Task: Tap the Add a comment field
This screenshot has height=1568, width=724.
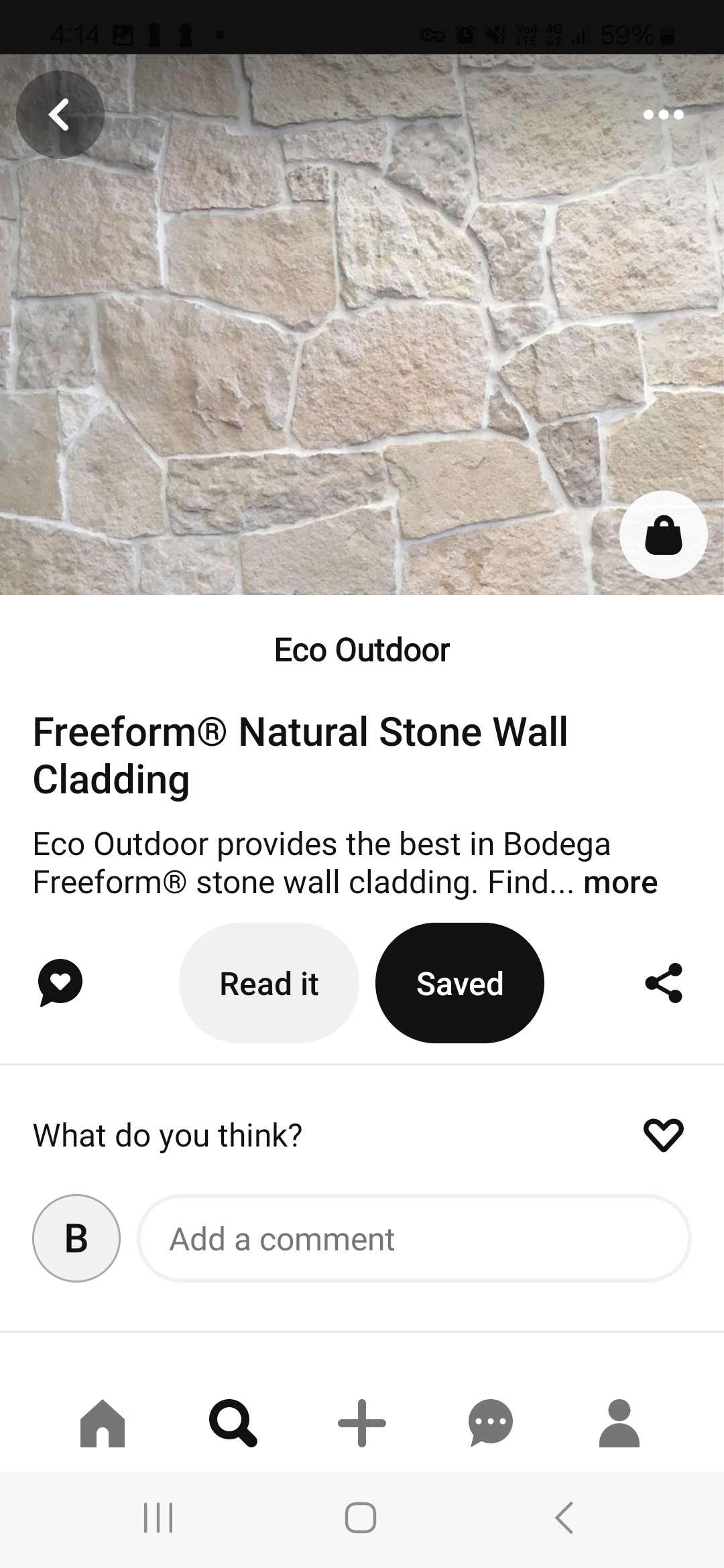Action: coord(414,1238)
